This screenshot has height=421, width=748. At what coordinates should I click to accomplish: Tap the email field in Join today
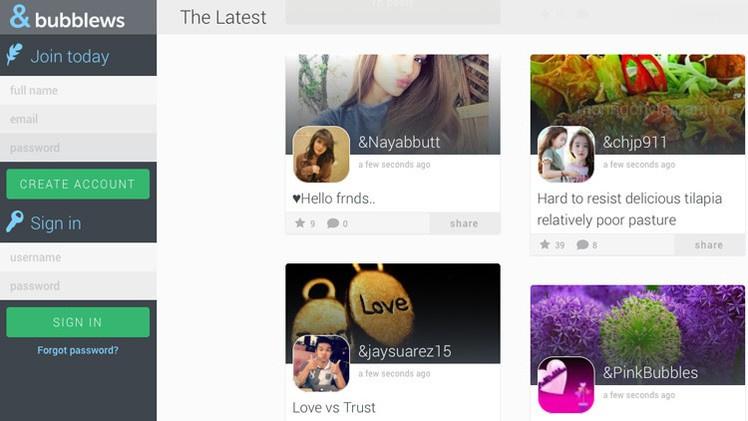pyautogui.click(x=78, y=119)
